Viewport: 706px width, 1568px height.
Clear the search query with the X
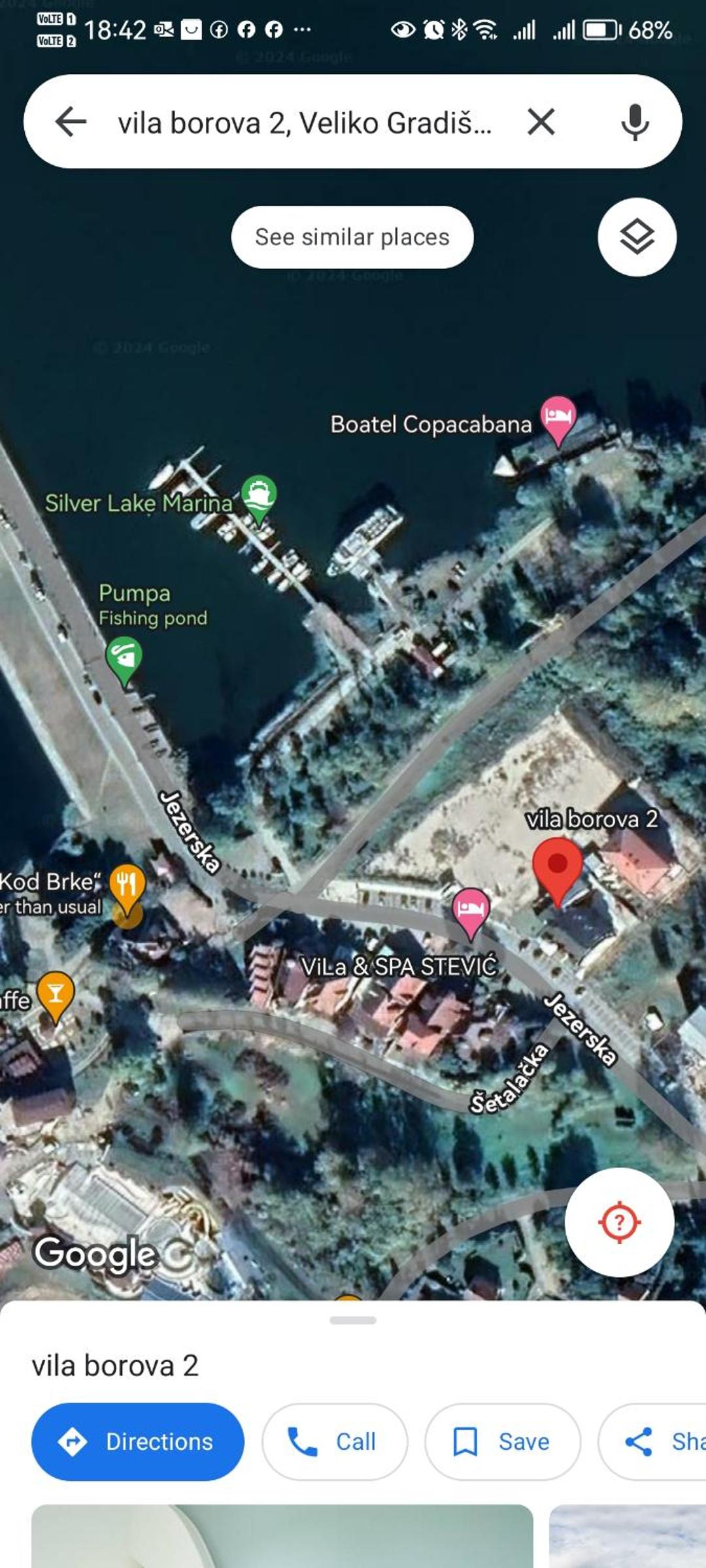click(x=541, y=122)
